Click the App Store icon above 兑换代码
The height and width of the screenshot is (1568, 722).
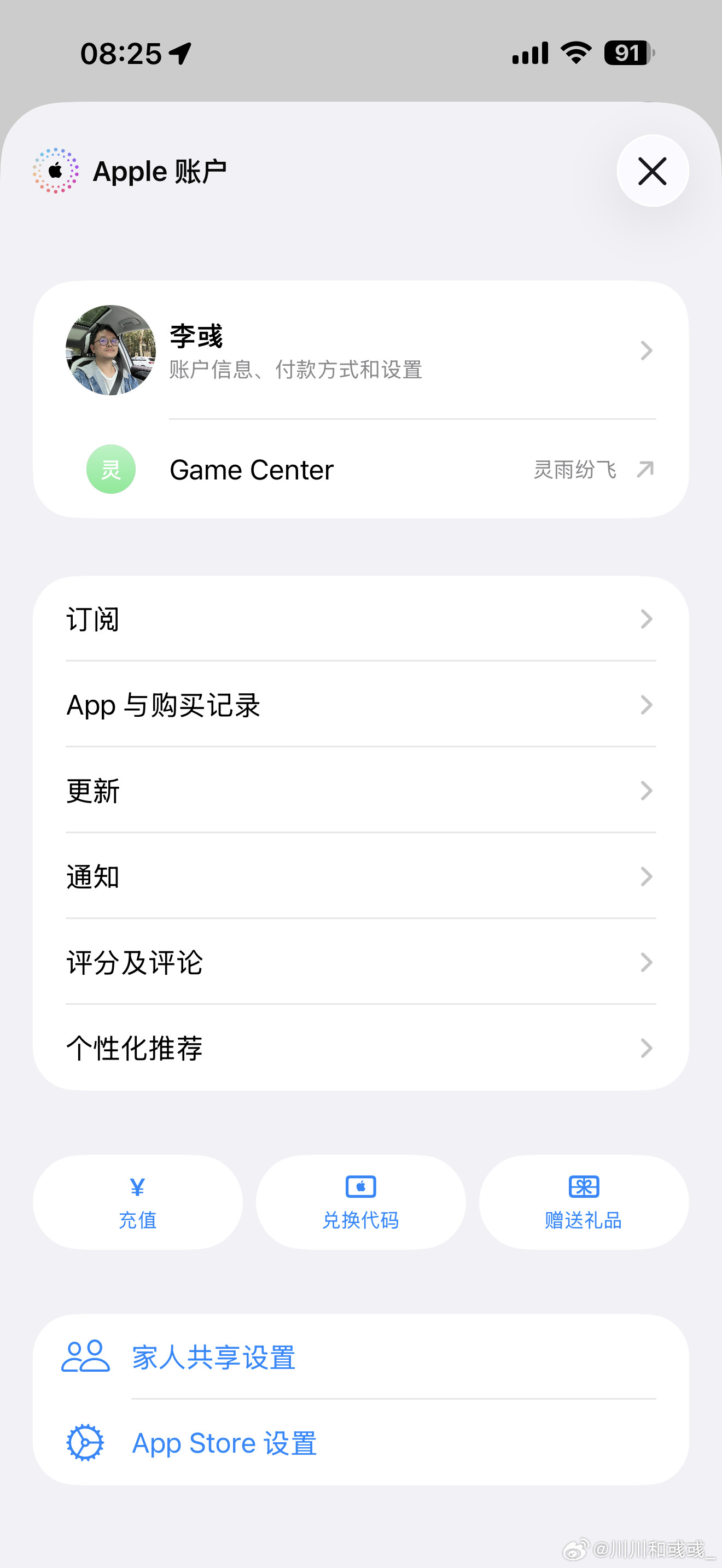360,1186
